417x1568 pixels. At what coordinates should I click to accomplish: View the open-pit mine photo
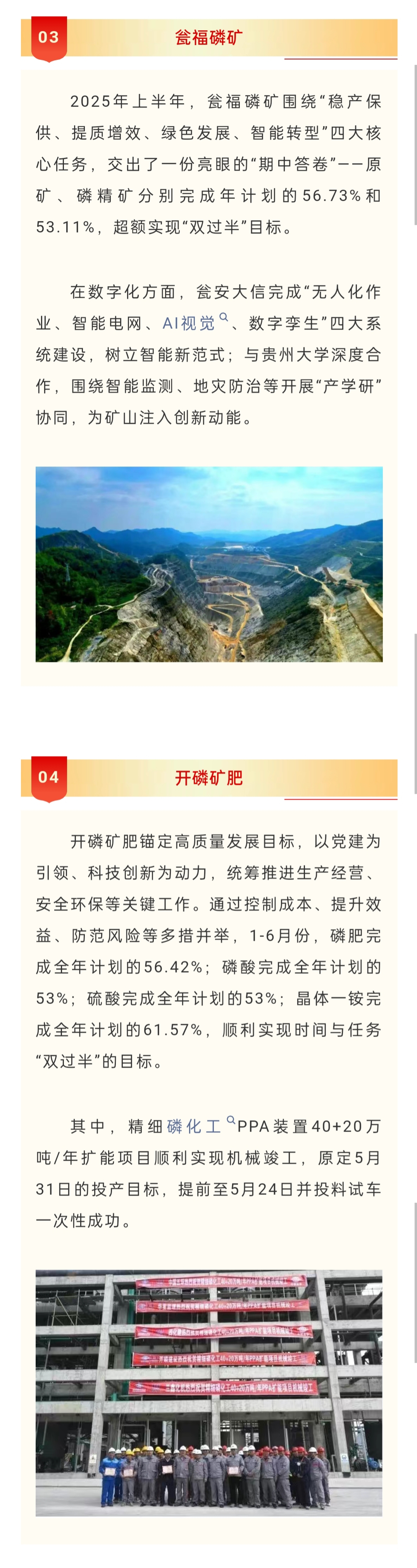tap(208, 564)
